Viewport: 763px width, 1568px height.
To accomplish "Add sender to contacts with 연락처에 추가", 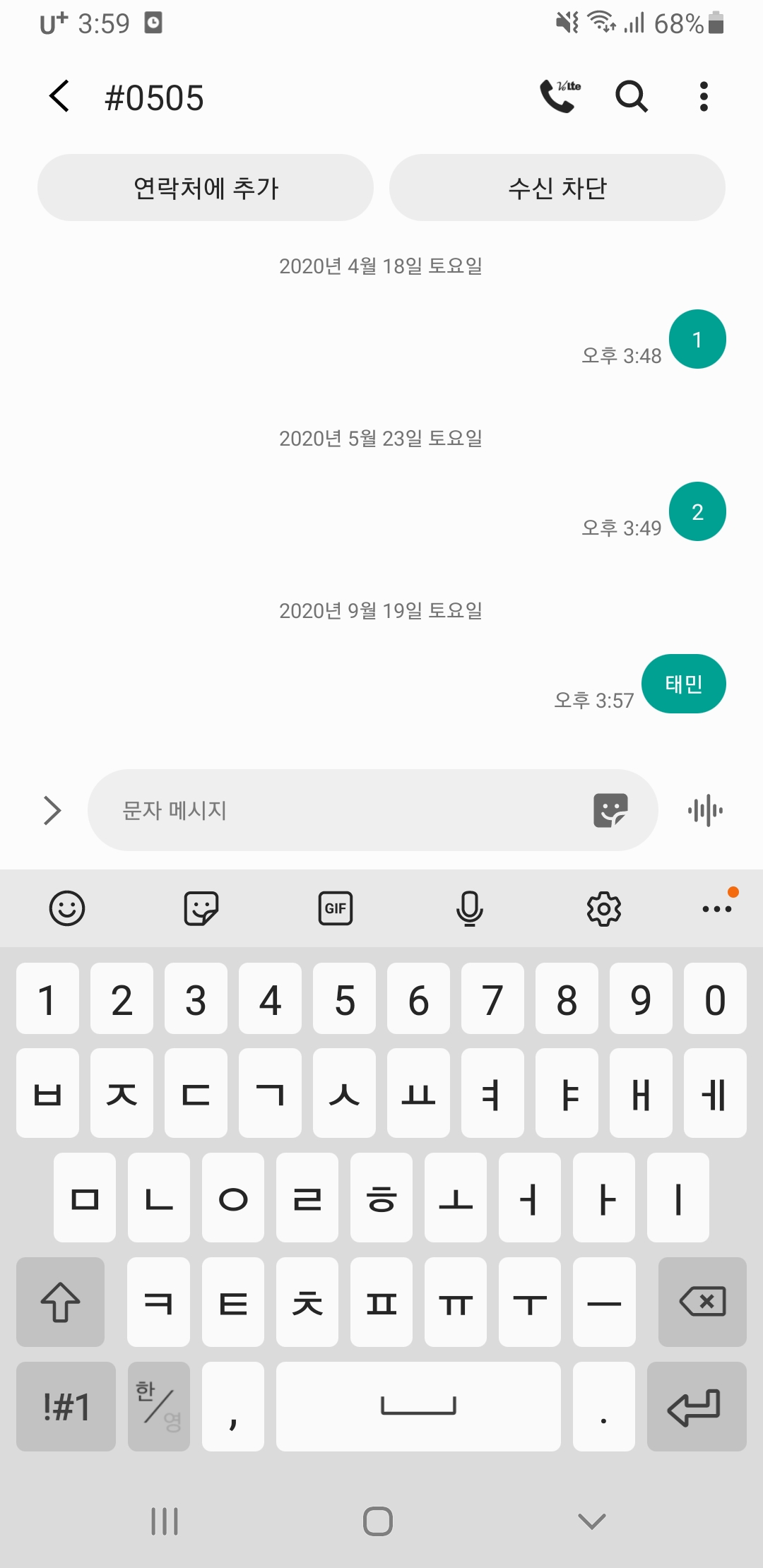I will click(x=205, y=187).
